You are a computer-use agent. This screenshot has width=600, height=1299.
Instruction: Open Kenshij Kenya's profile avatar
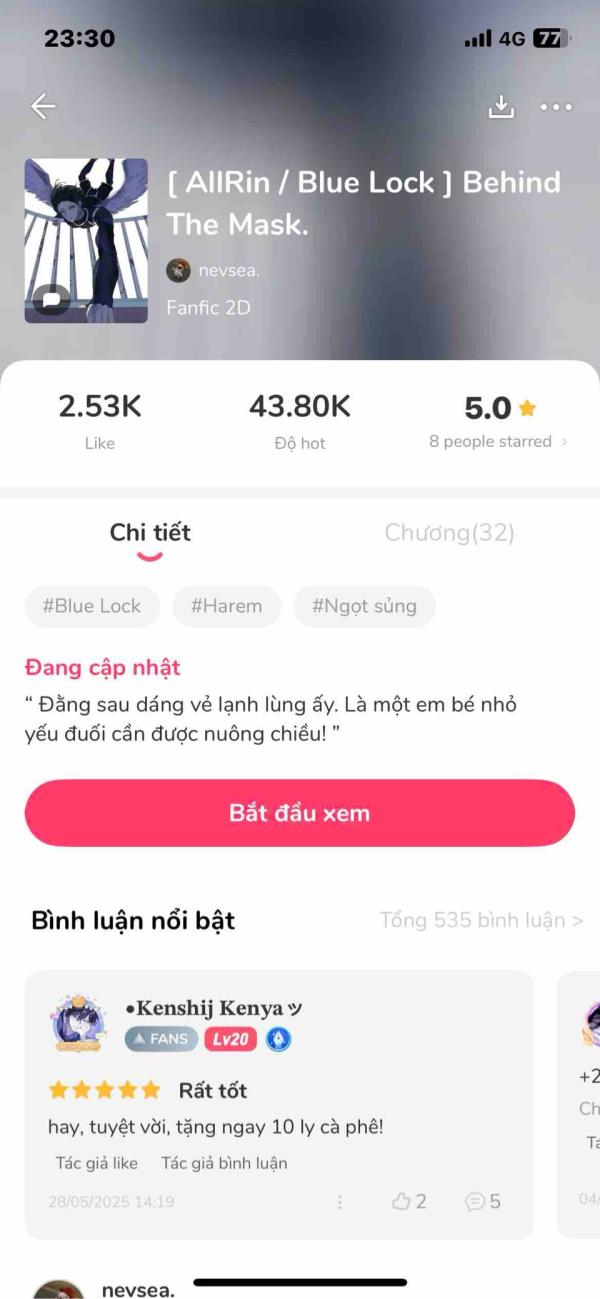[77, 1023]
